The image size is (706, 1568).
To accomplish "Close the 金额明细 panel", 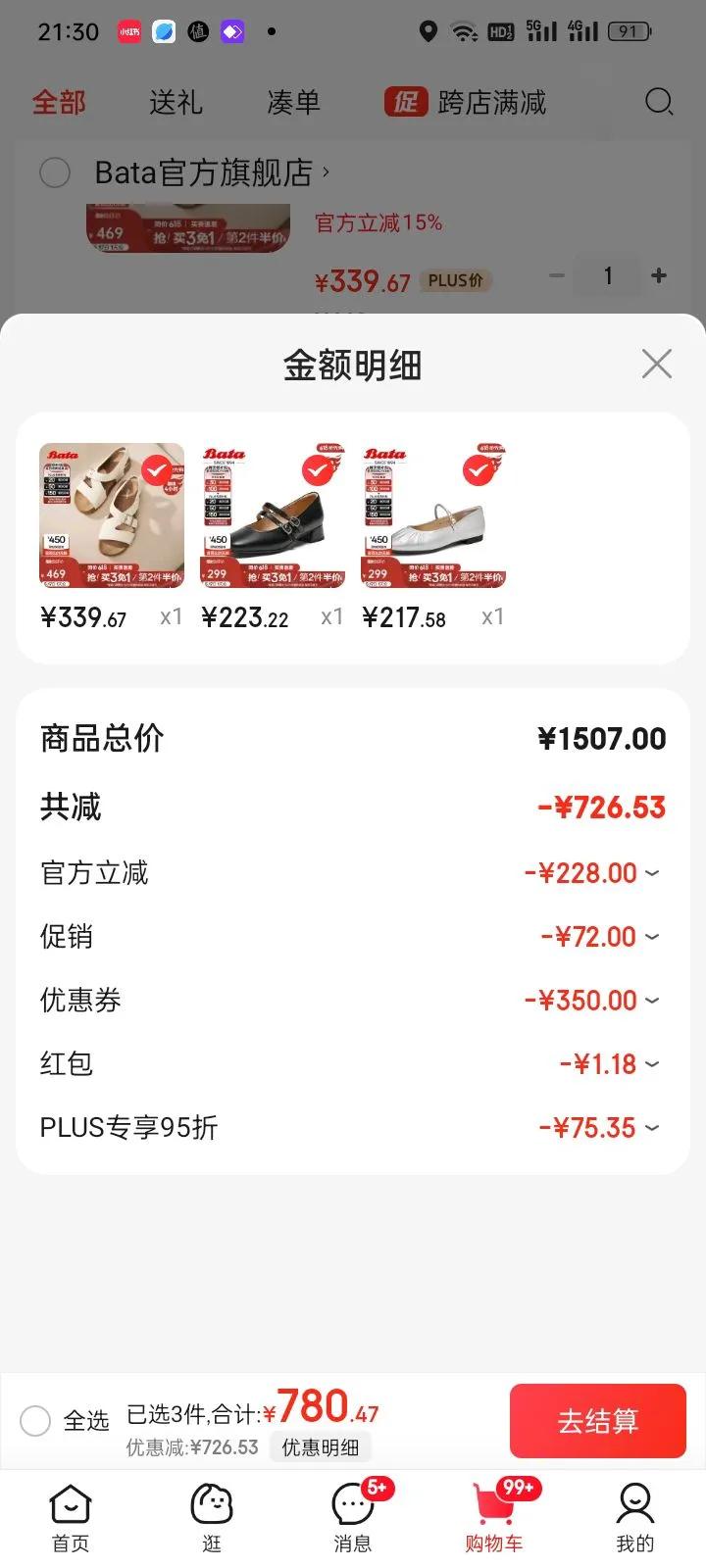I will tap(656, 364).
